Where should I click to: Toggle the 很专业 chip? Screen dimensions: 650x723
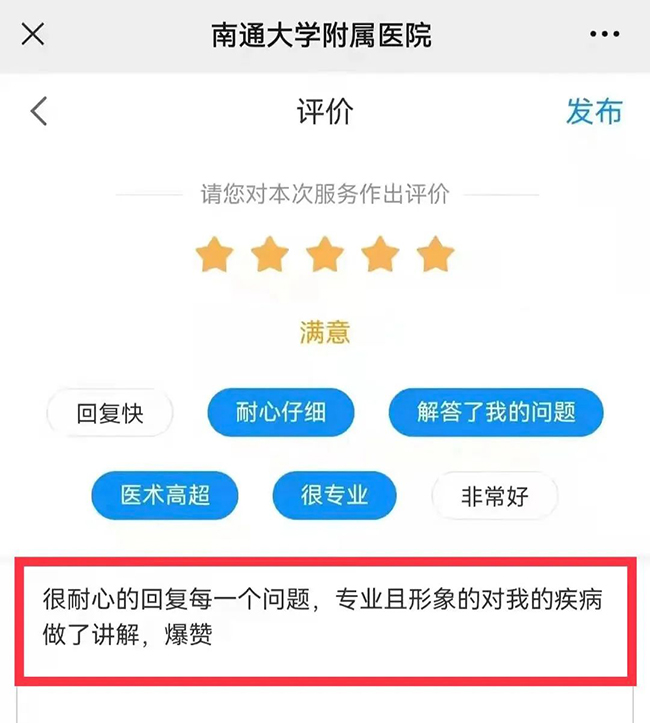click(335, 495)
